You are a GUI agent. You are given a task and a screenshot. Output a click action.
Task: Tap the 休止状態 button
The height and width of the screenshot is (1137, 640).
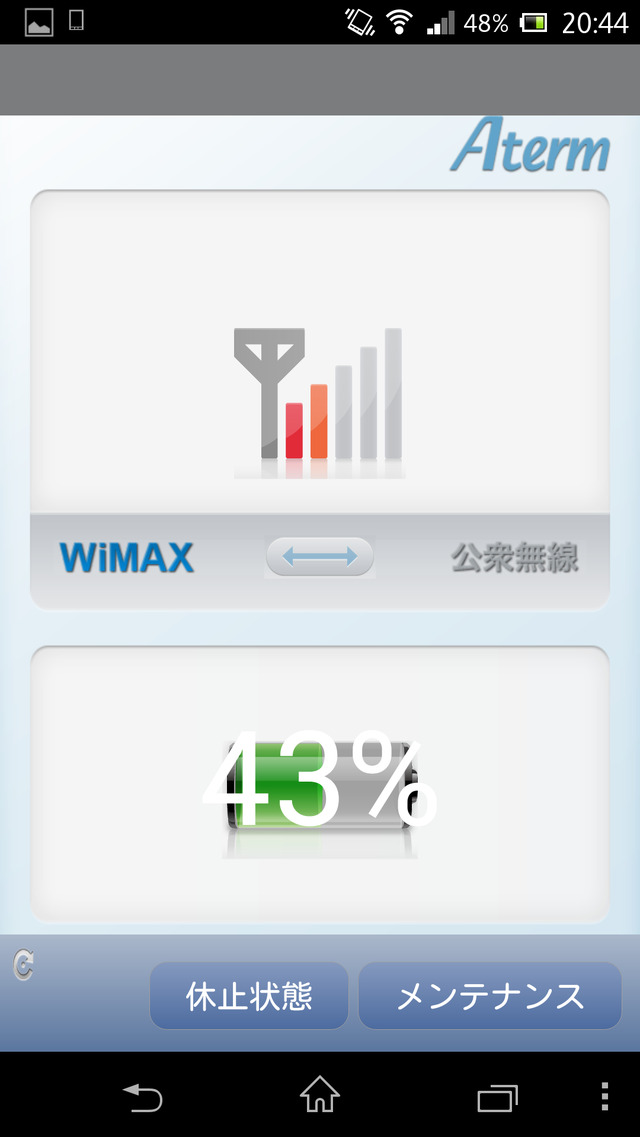click(x=249, y=996)
